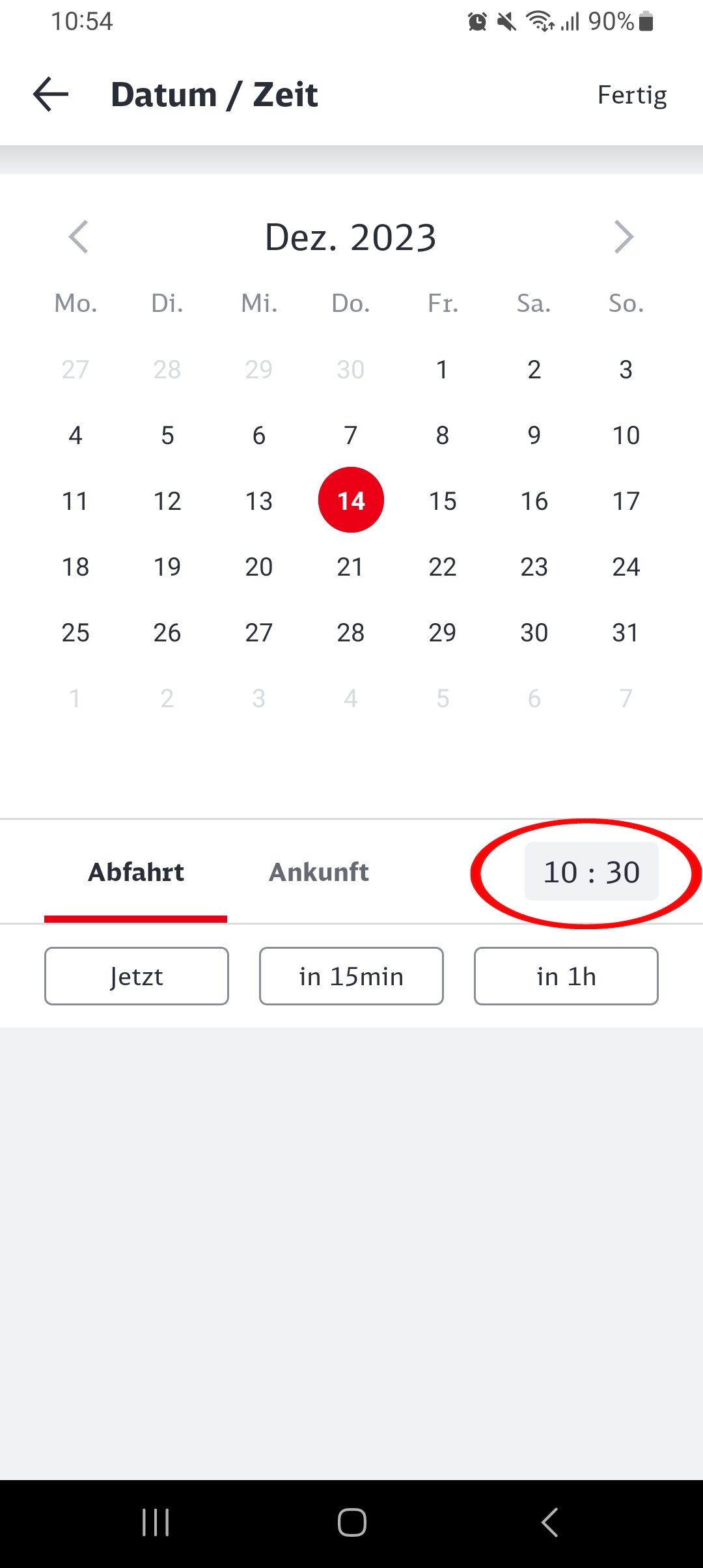Advance to the next month

624,237
